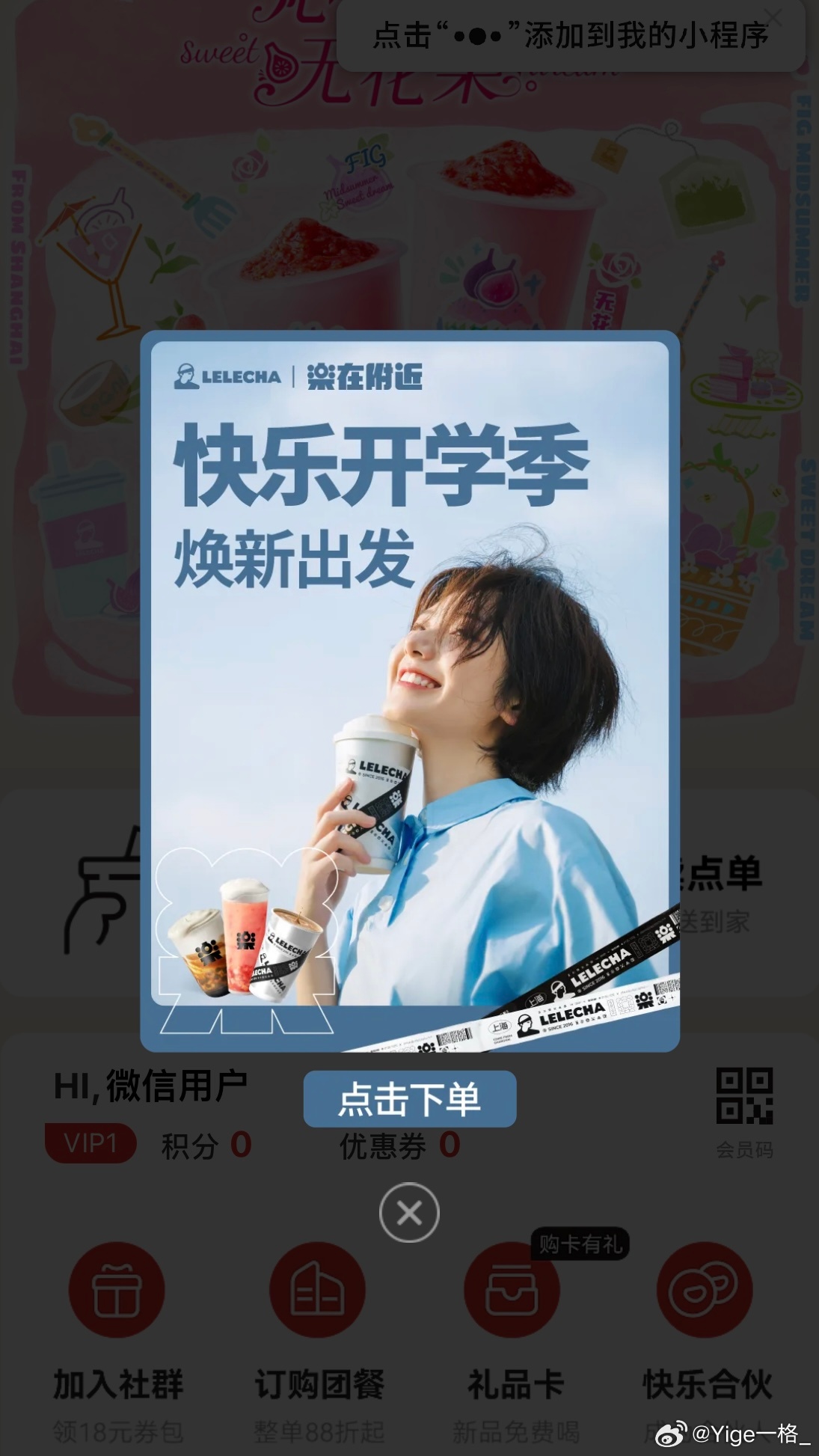View 积分 points balance
Screen dimensions: 819x1456
tap(206, 1145)
